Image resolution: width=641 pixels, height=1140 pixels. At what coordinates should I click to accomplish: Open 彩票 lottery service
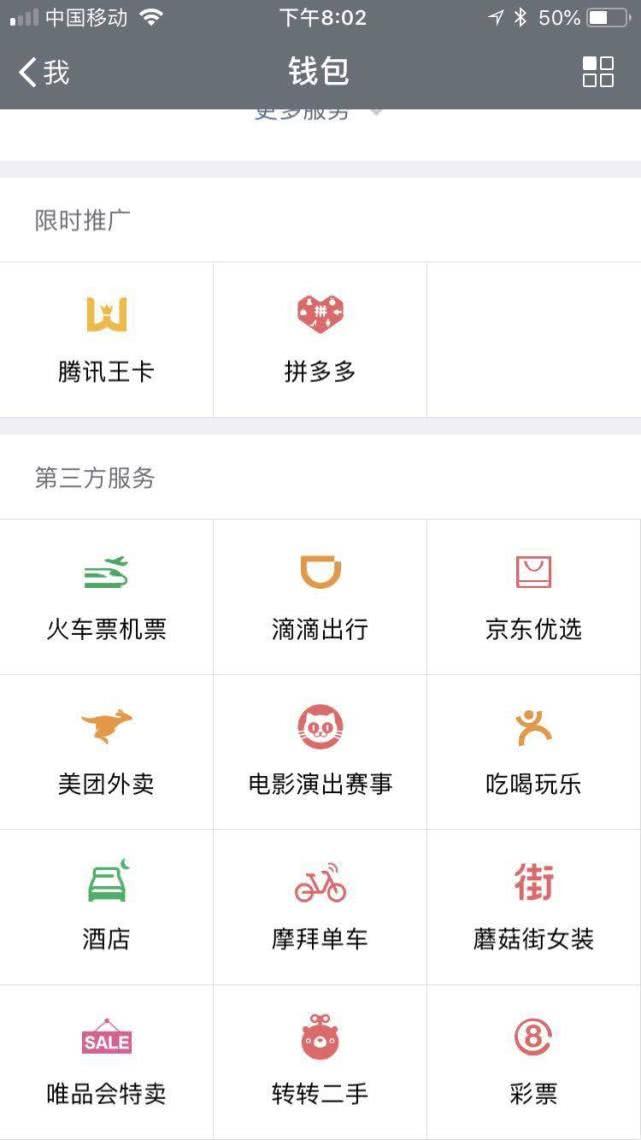pyautogui.click(x=534, y=1061)
